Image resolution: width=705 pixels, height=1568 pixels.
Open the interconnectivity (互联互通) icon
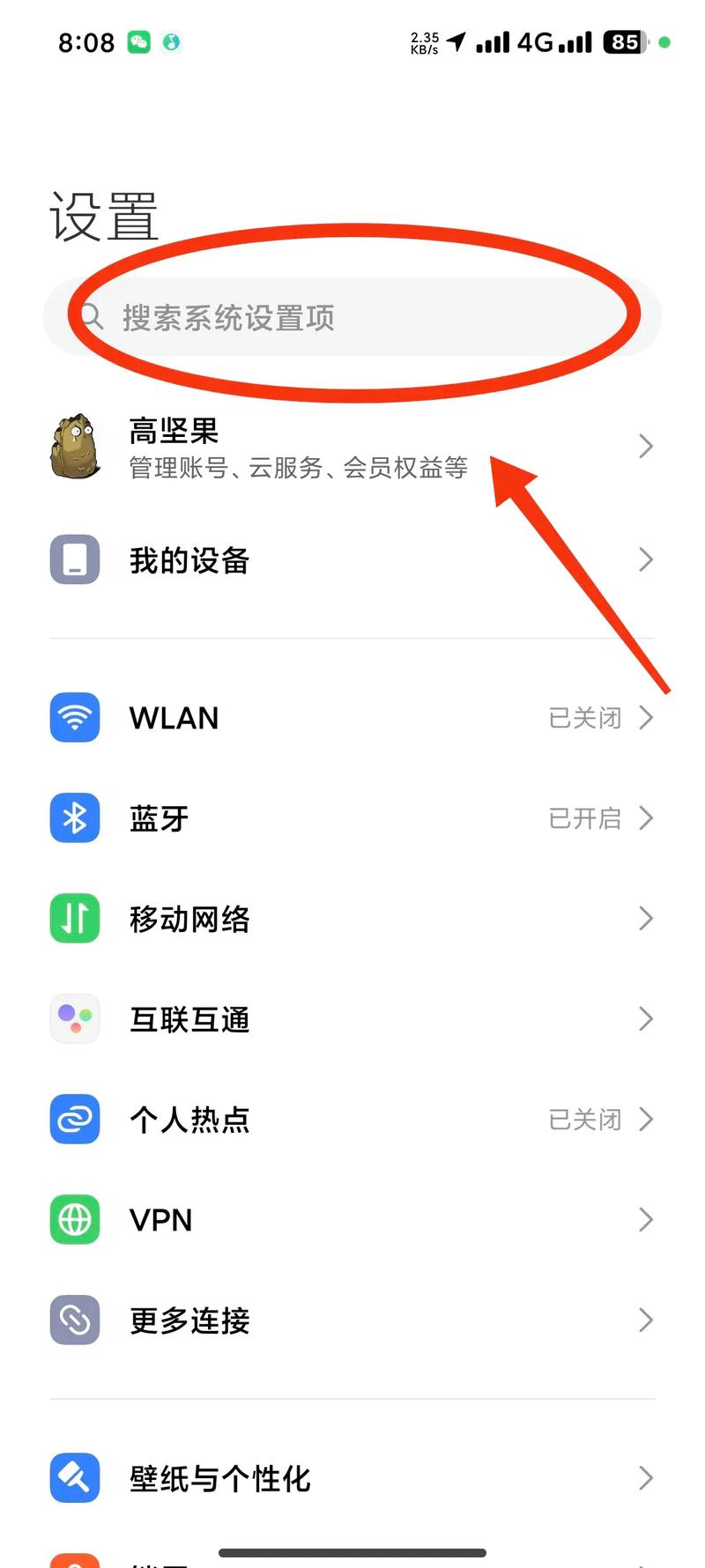(x=74, y=1019)
